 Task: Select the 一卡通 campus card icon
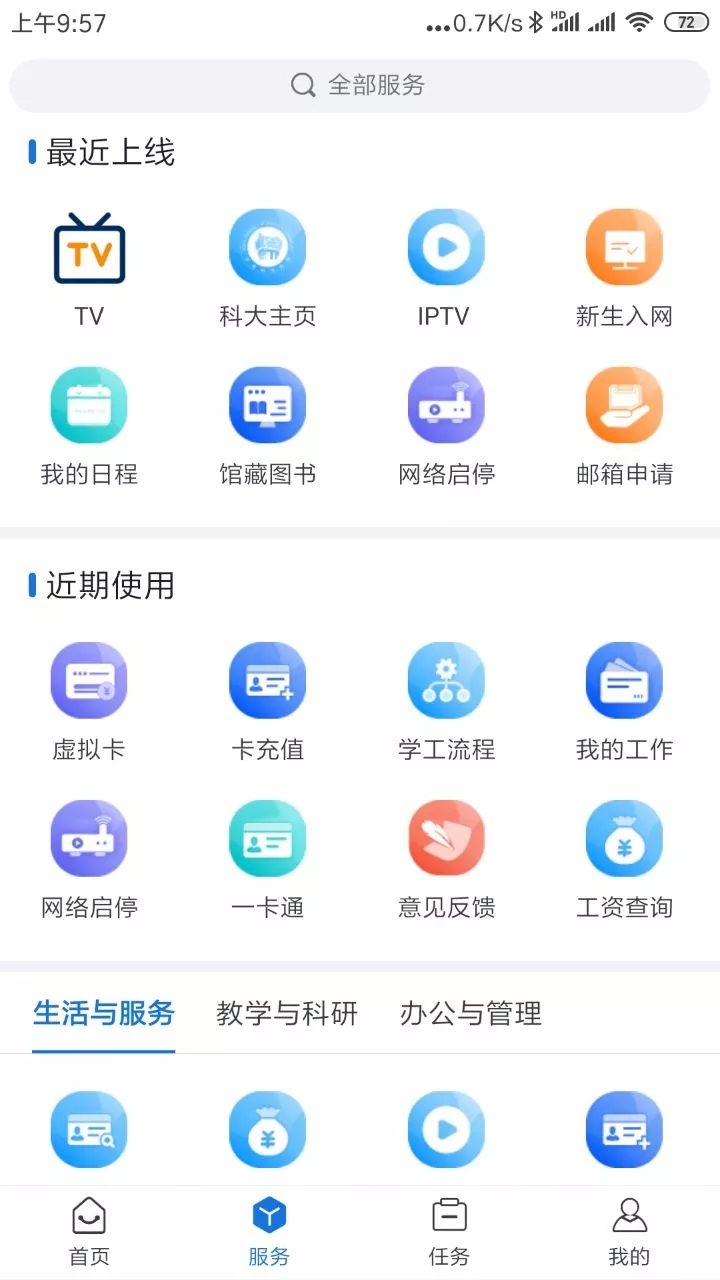(267, 838)
